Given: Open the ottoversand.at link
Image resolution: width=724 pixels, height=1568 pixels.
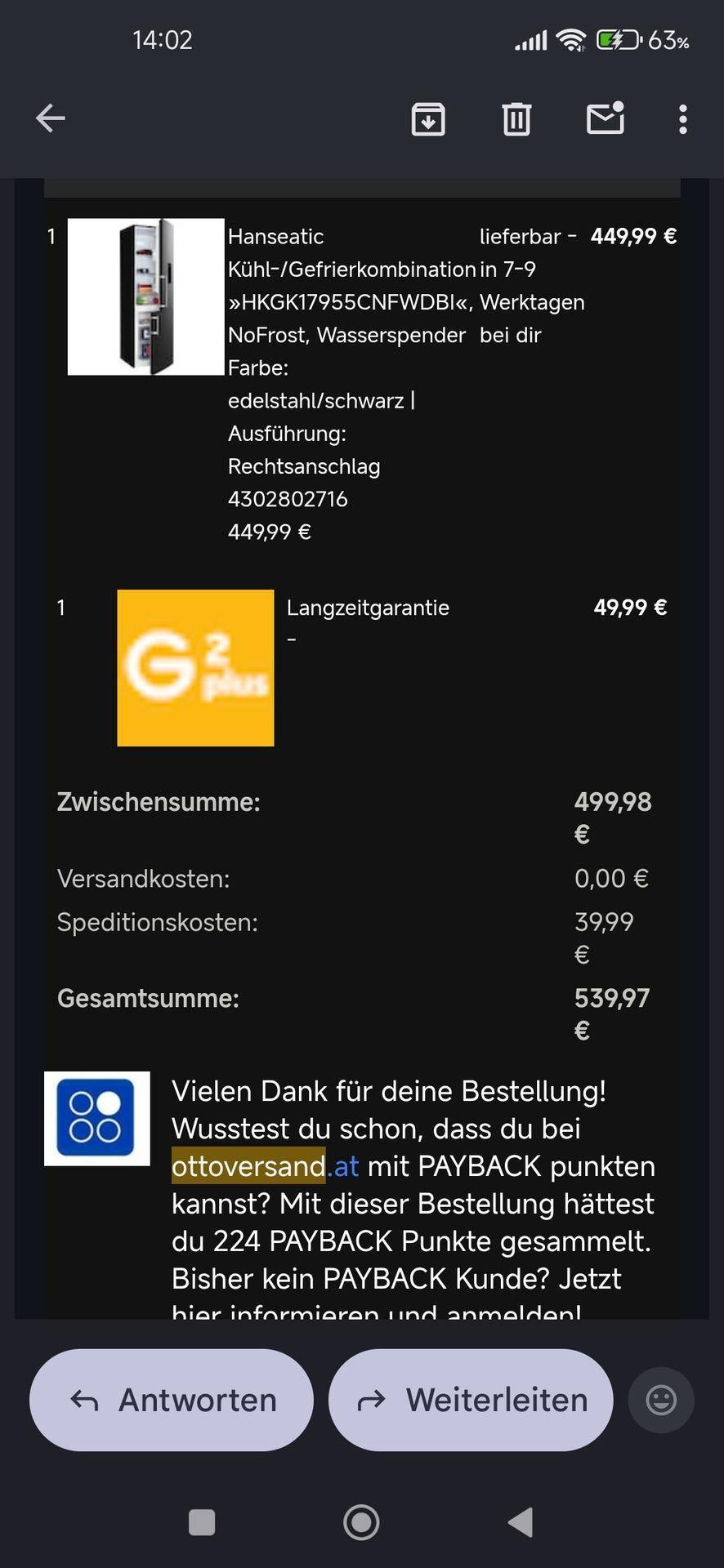Looking at the screenshot, I should (x=266, y=1166).
